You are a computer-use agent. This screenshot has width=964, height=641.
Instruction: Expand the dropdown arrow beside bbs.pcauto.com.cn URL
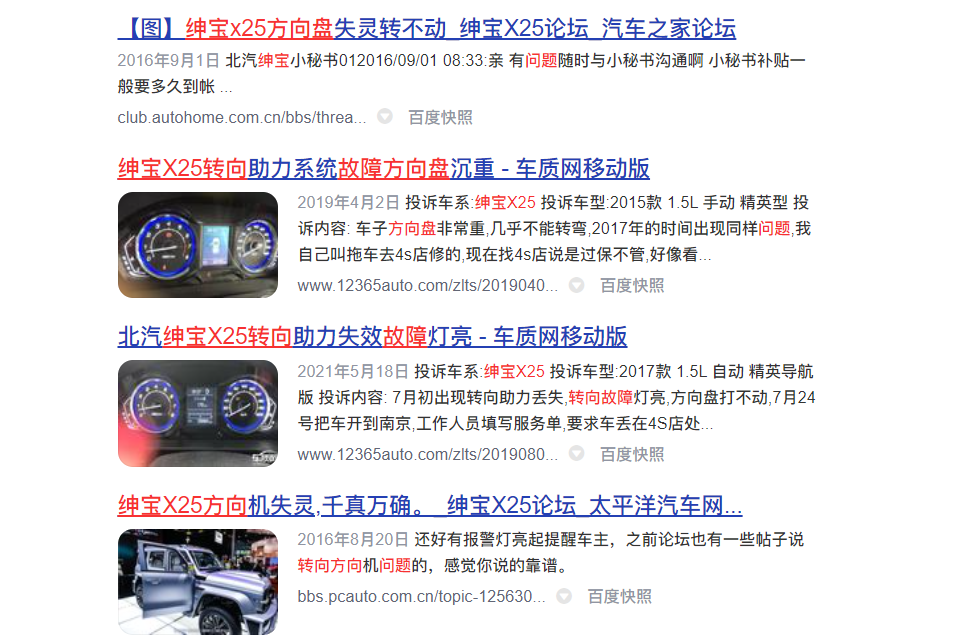point(565,596)
